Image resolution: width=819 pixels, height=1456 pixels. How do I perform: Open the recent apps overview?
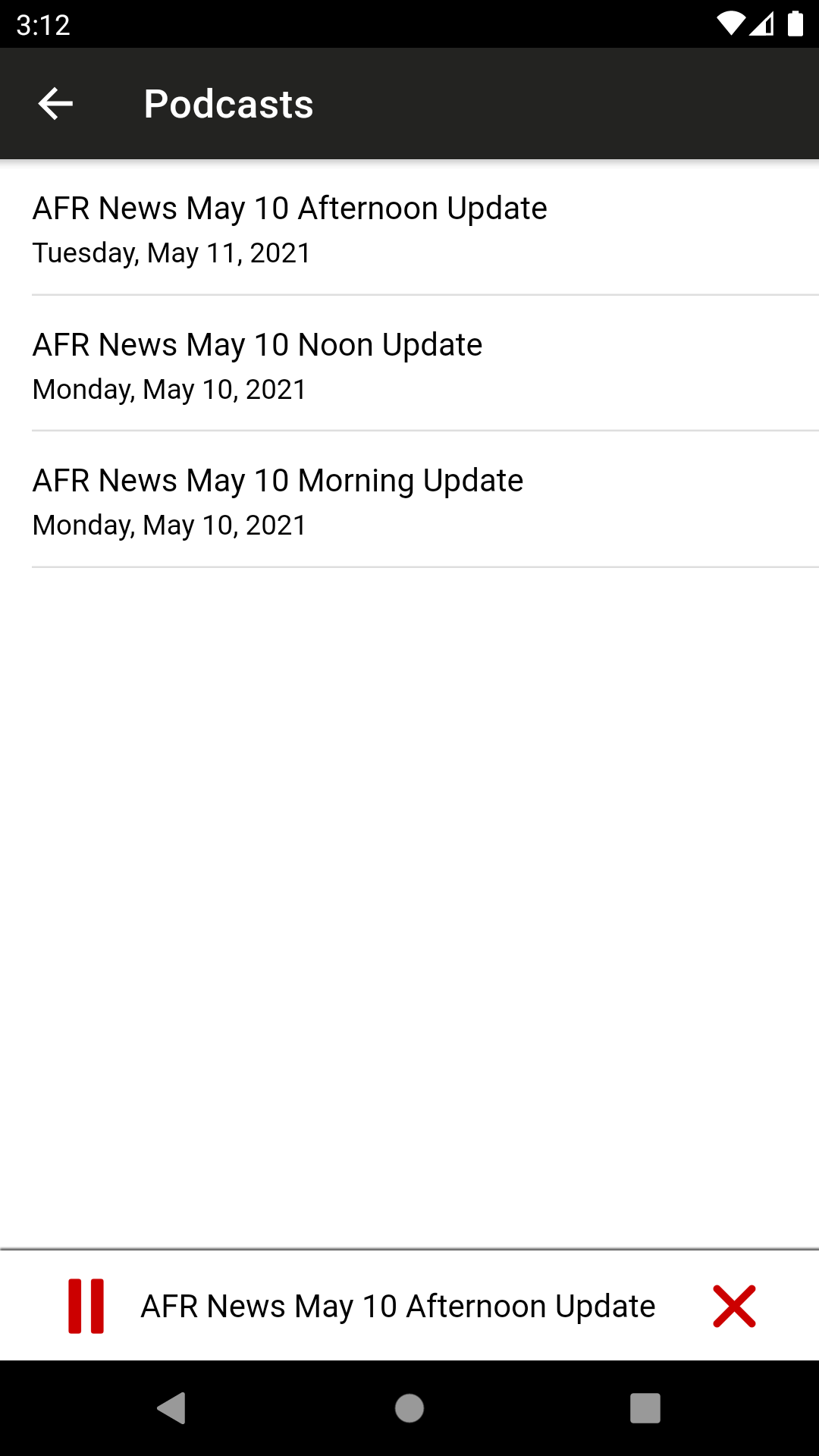(x=645, y=1408)
